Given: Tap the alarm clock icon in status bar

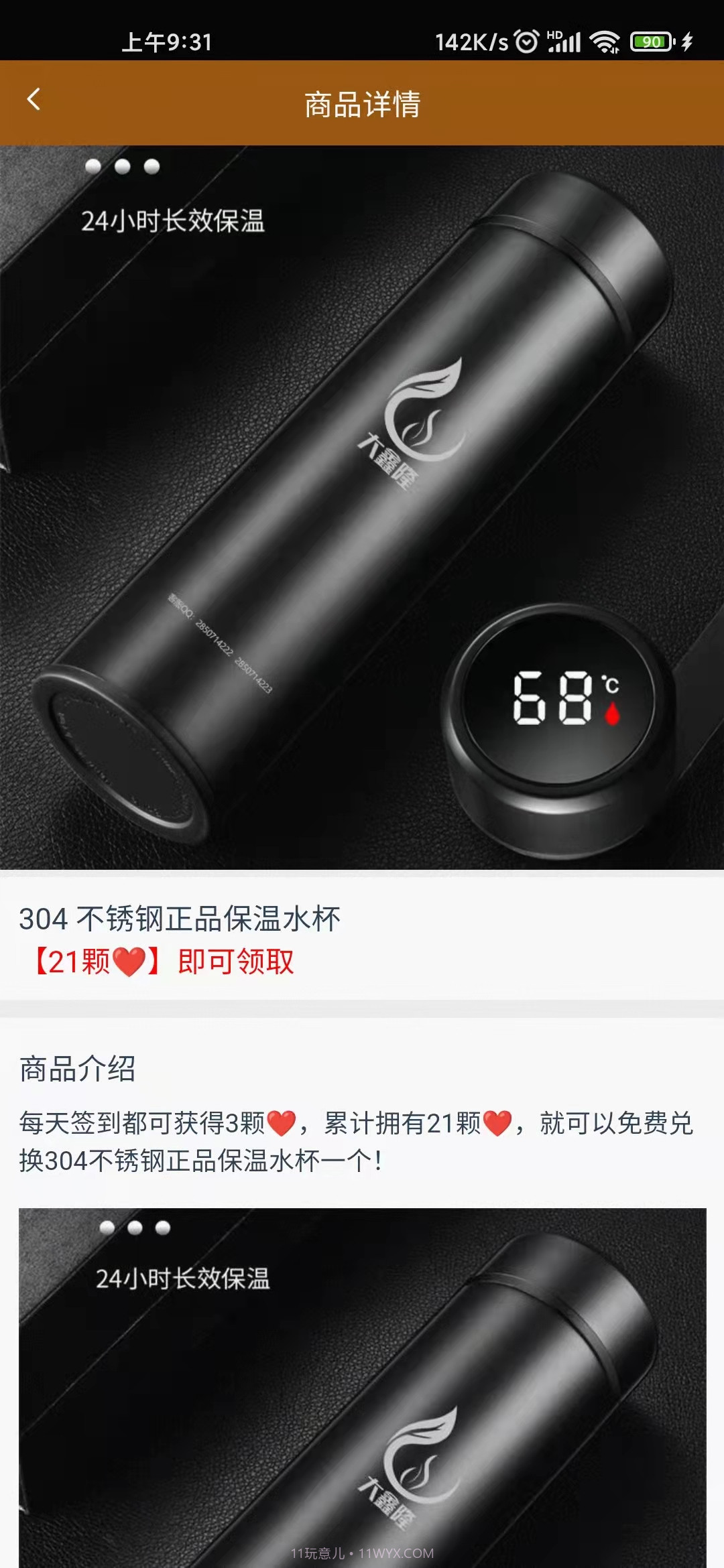Looking at the screenshot, I should [526, 40].
